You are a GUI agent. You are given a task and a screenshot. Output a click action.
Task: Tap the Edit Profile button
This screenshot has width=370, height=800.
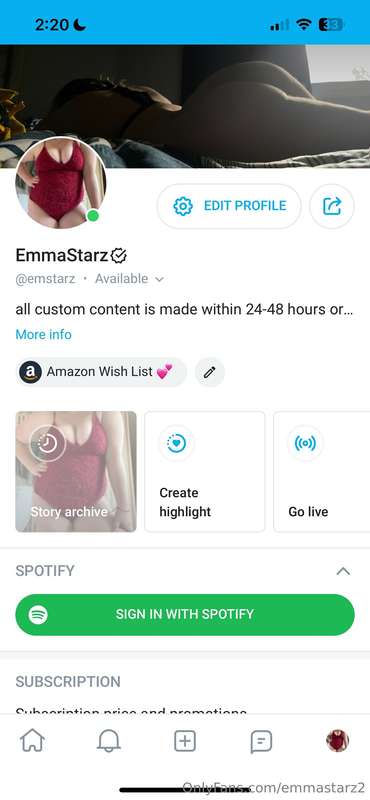[229, 206]
